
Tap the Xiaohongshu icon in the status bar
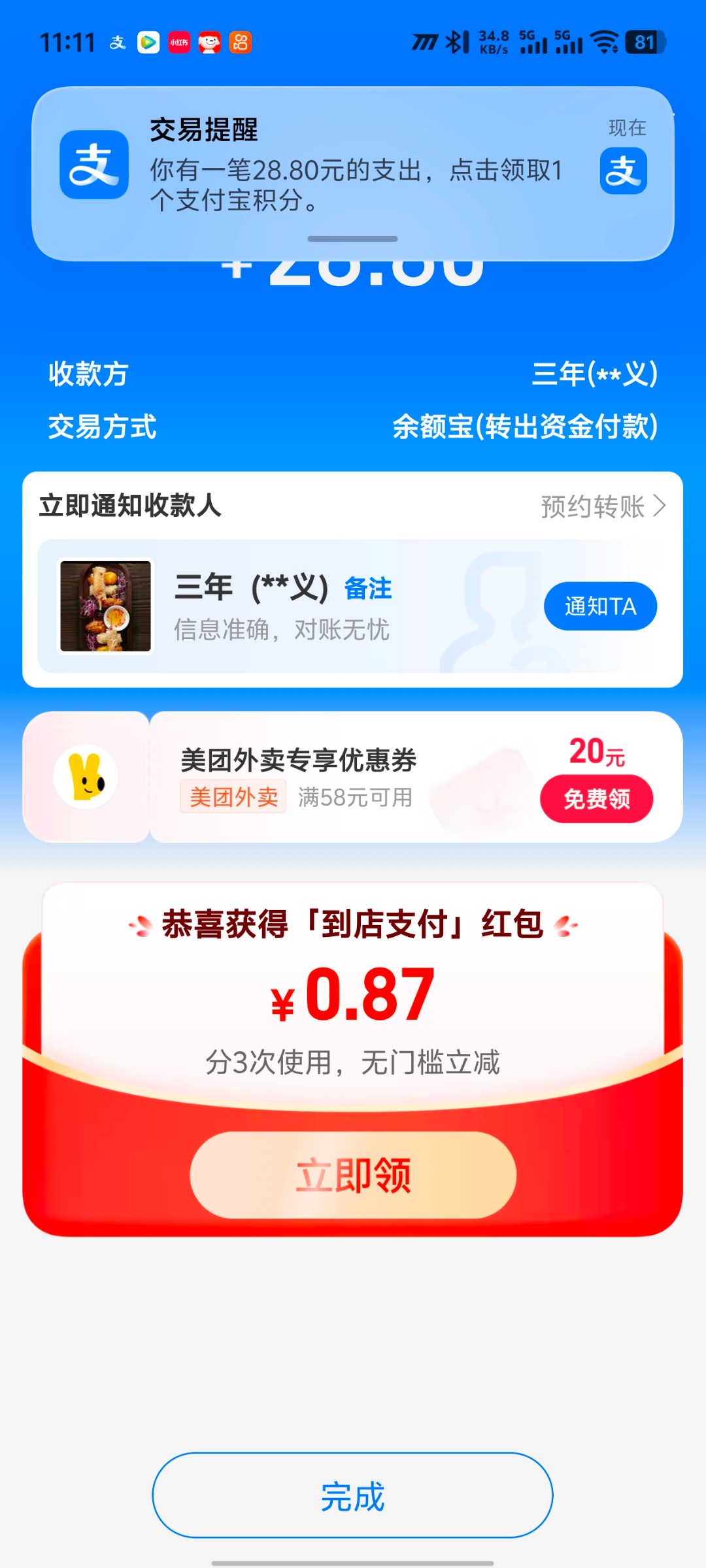click(x=178, y=41)
